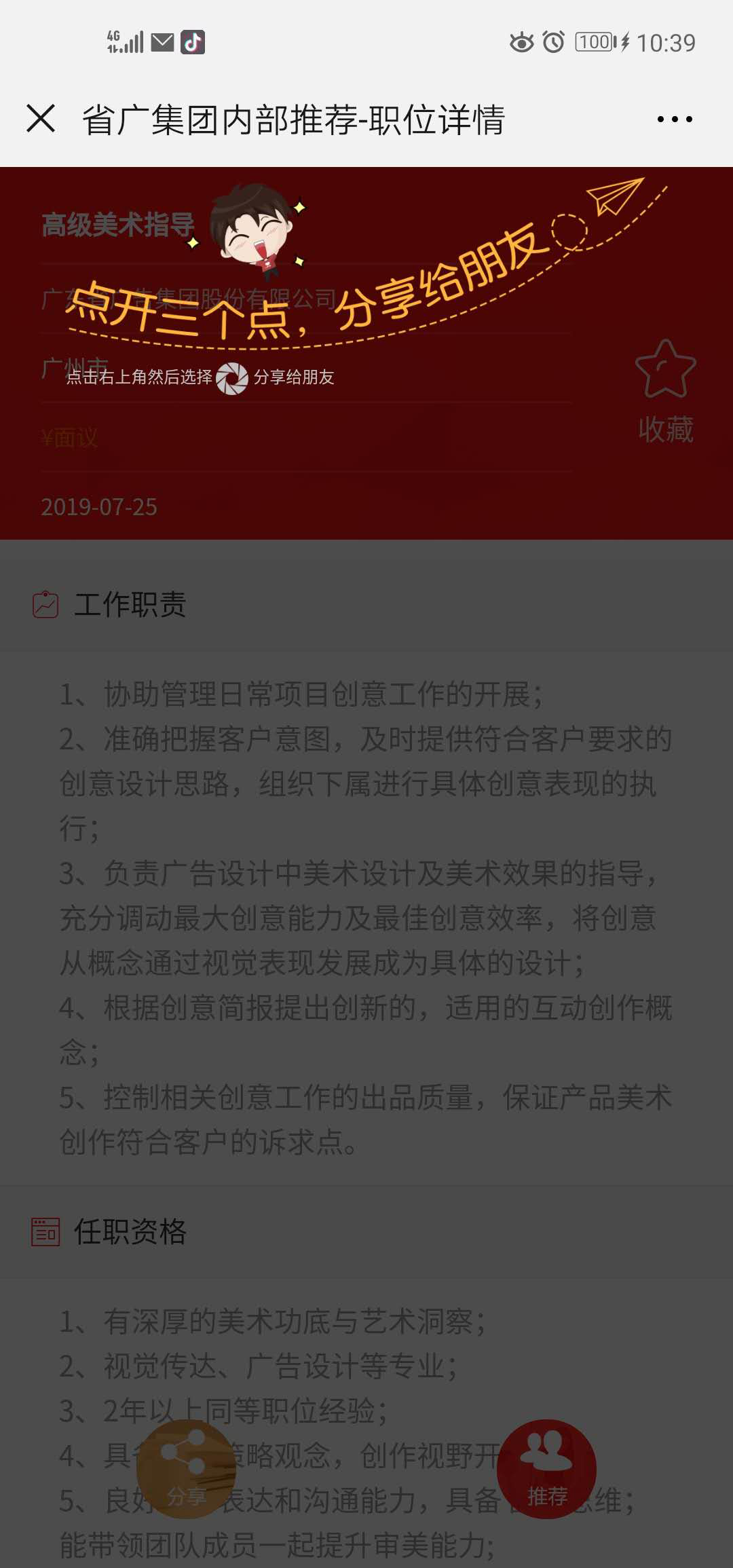Tap the round 分享 share button

pyautogui.click(x=186, y=1469)
